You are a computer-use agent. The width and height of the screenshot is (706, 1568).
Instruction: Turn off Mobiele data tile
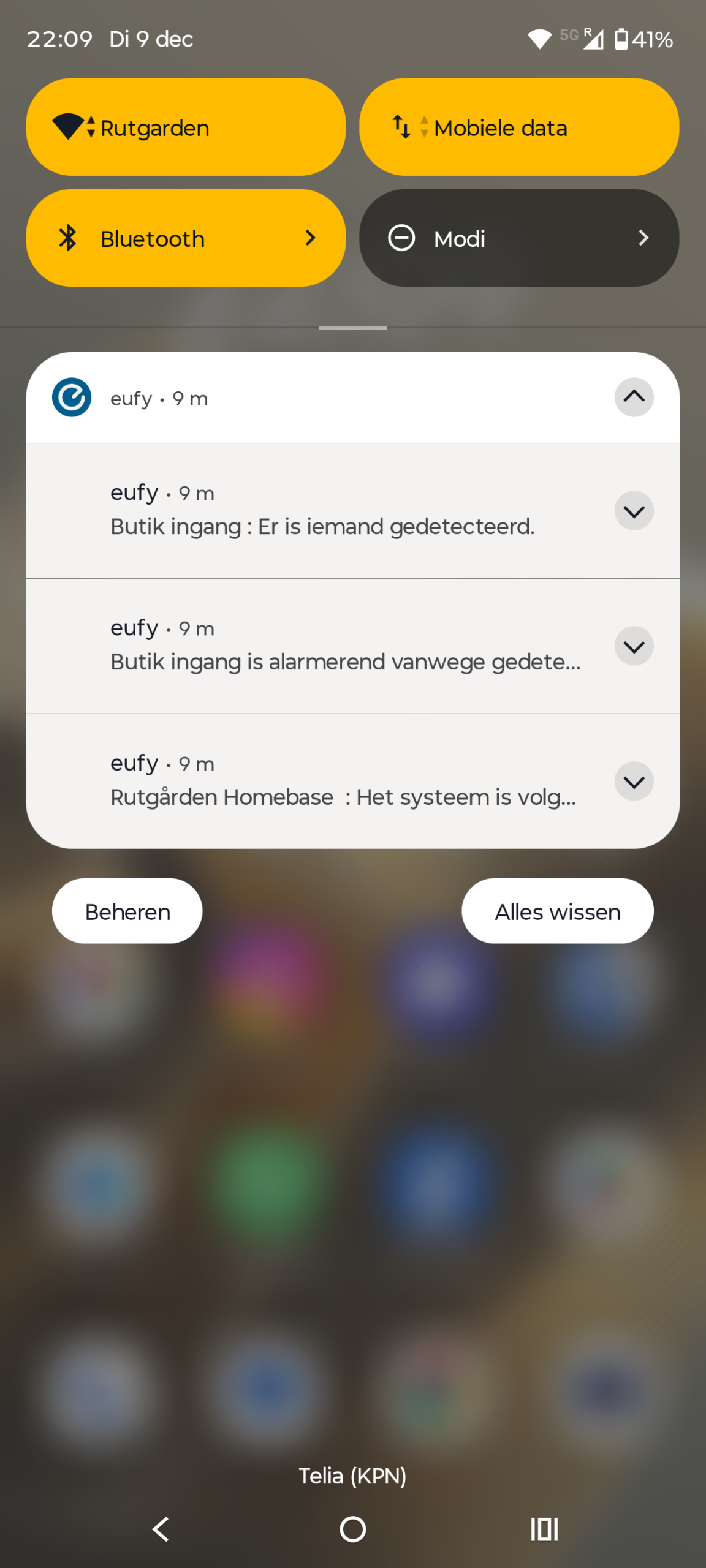click(518, 127)
